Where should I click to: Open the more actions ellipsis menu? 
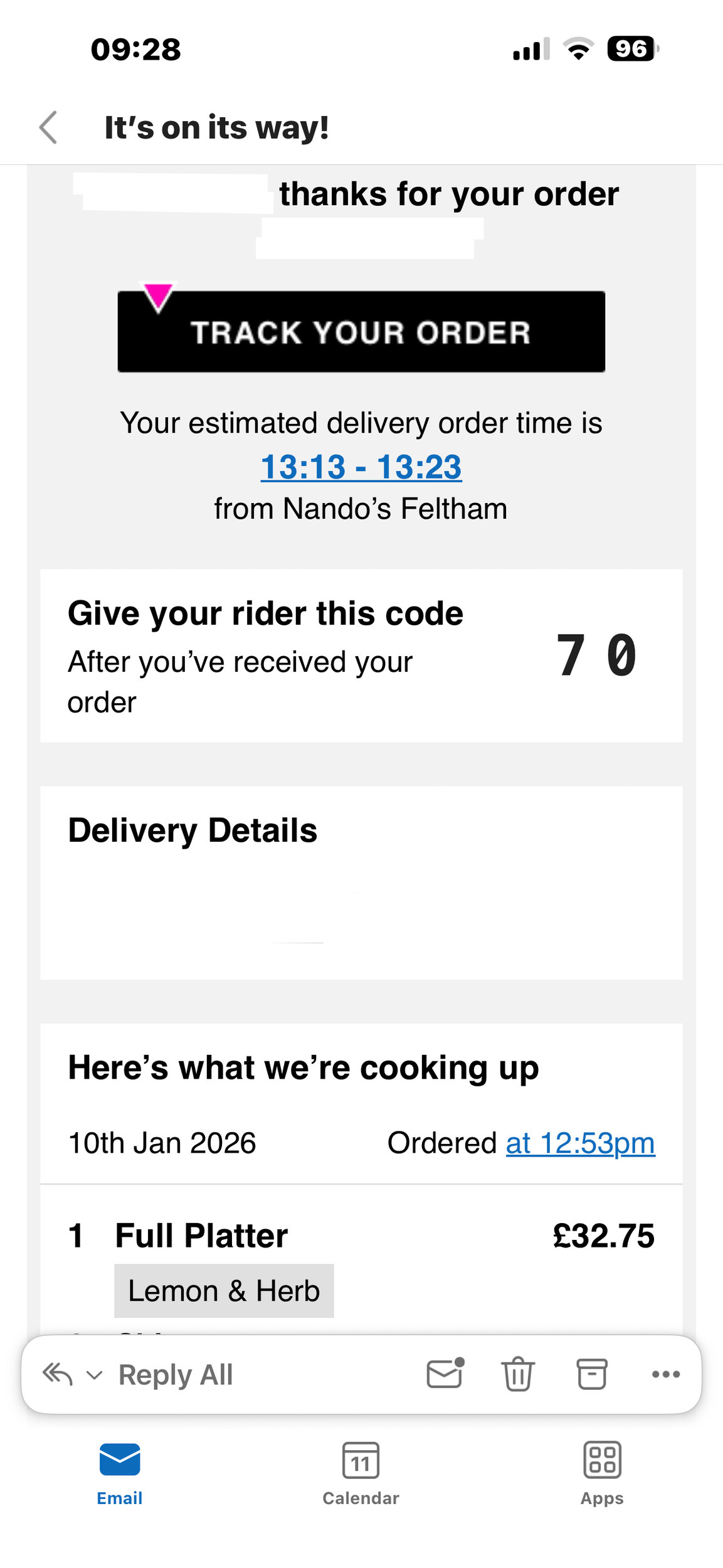[x=665, y=1374]
